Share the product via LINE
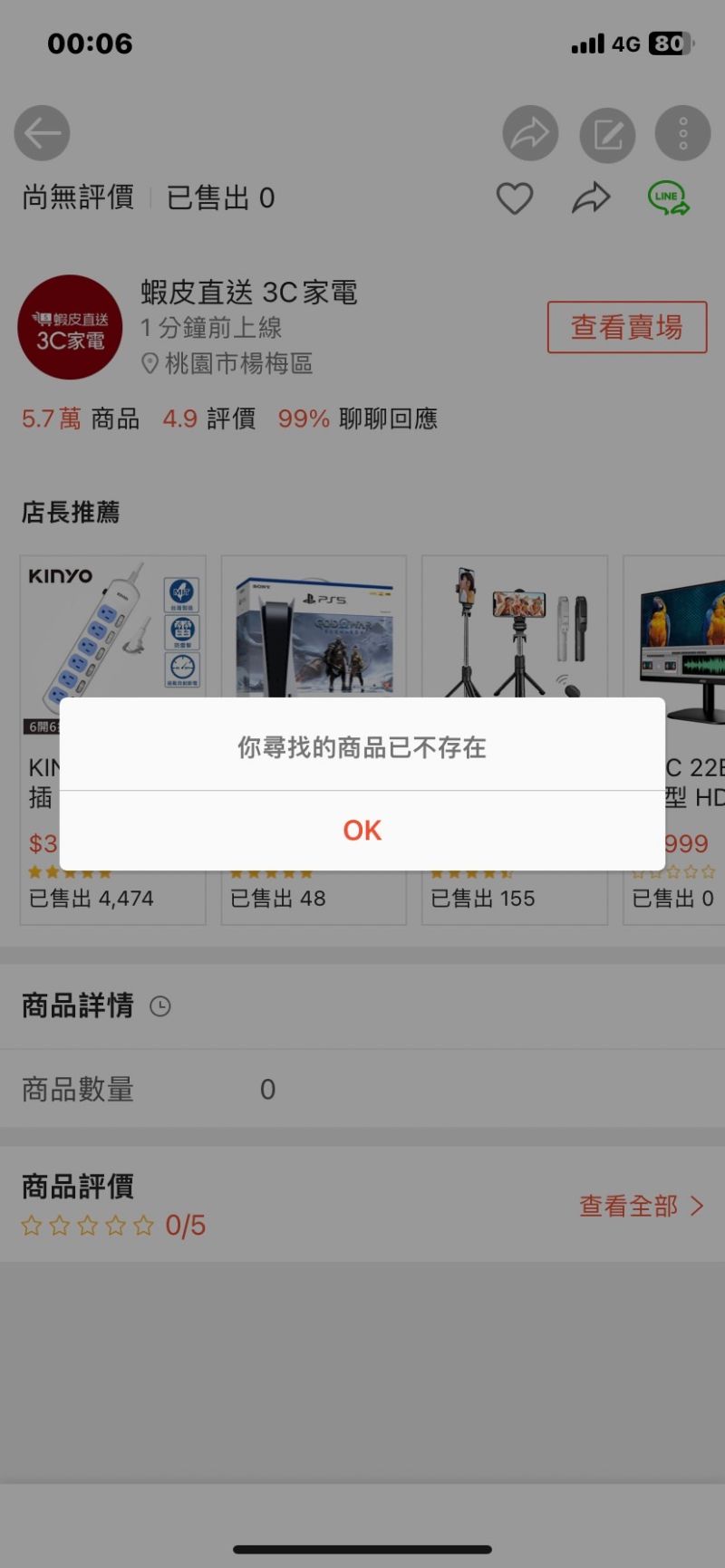The width and height of the screenshot is (725, 1568). (x=669, y=197)
